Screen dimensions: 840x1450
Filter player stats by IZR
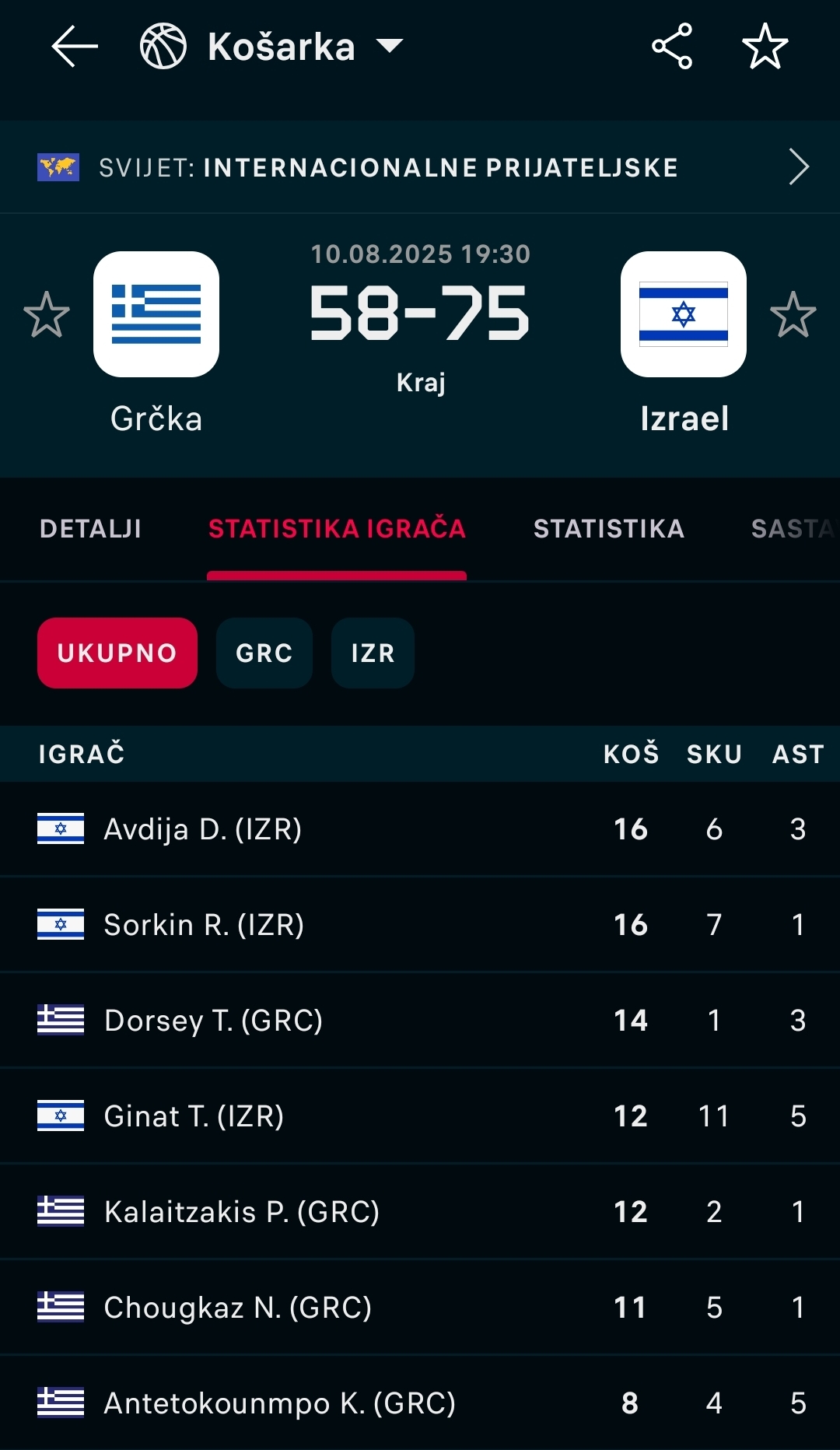tap(373, 653)
